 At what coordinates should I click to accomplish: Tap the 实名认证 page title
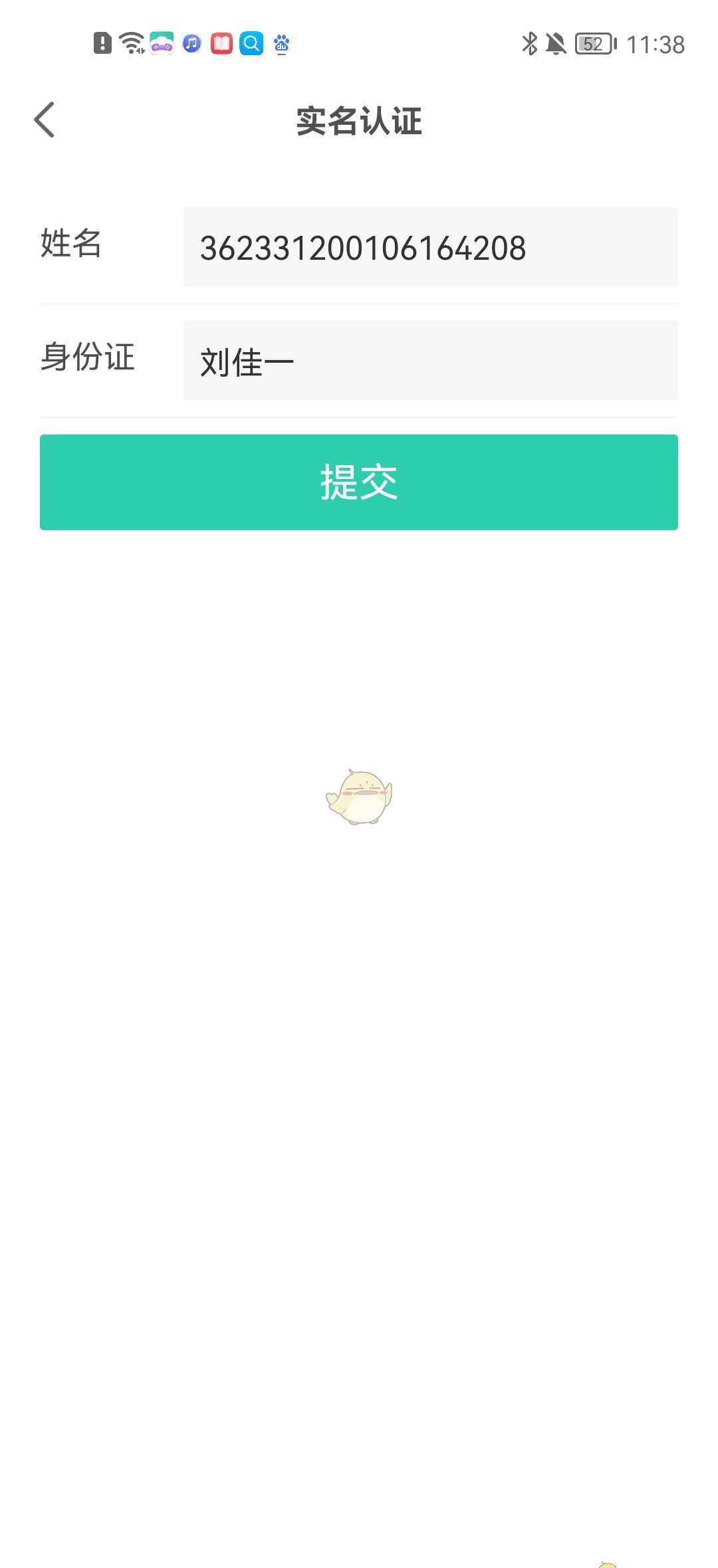pyautogui.click(x=359, y=121)
